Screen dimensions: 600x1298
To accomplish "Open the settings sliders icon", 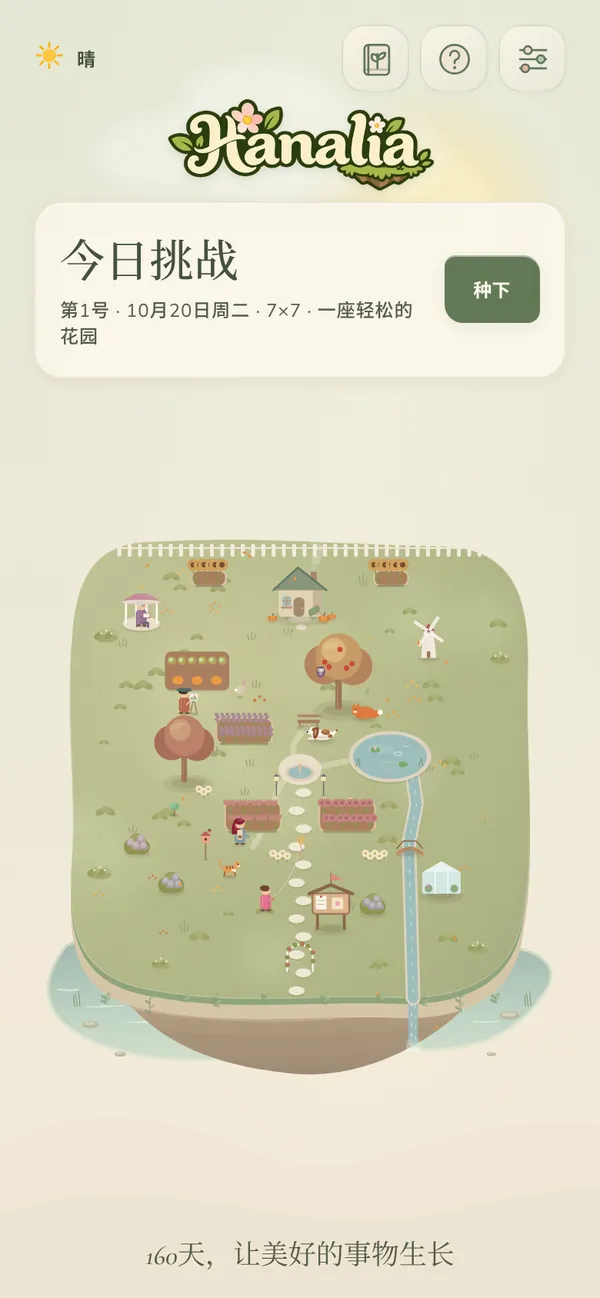I will [532, 59].
